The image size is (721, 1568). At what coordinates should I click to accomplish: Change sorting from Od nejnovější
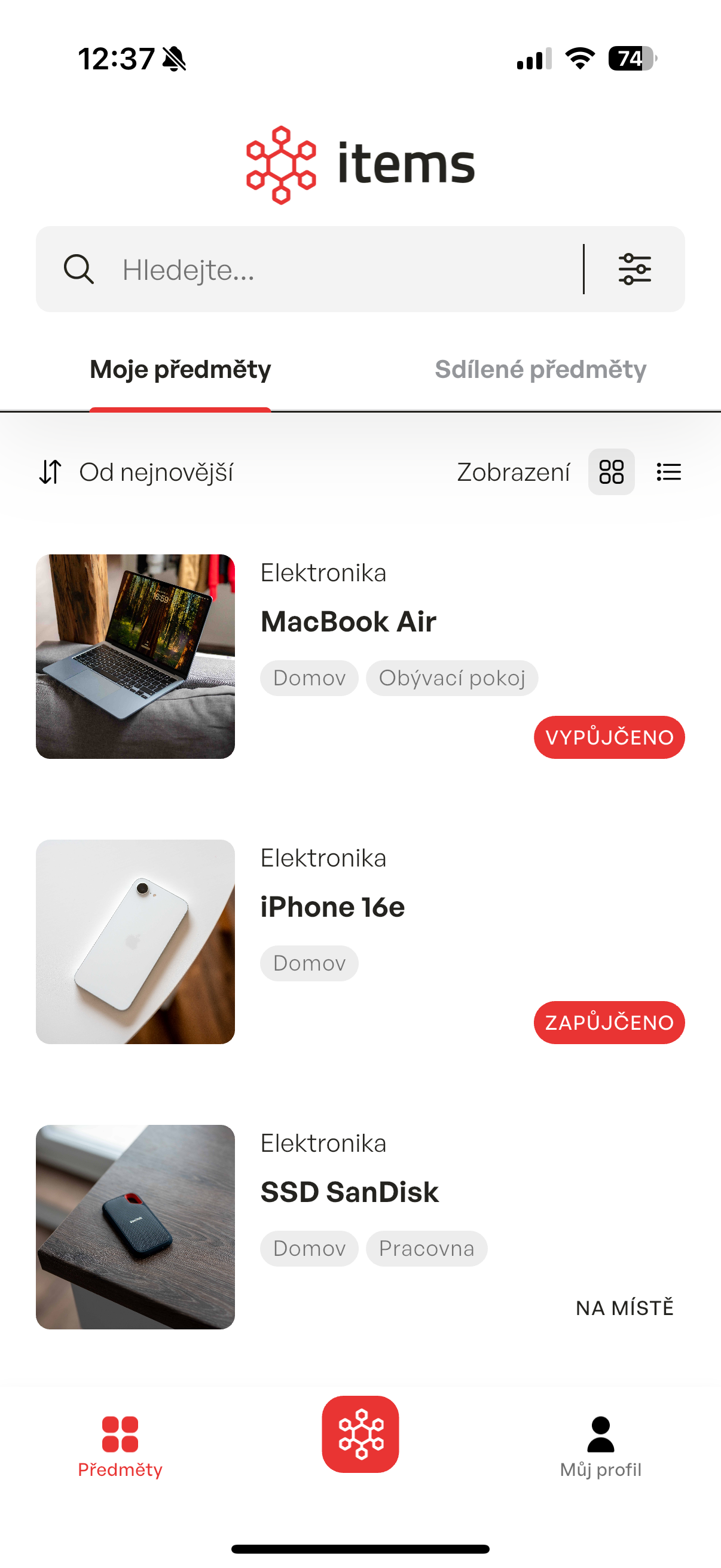(136, 472)
